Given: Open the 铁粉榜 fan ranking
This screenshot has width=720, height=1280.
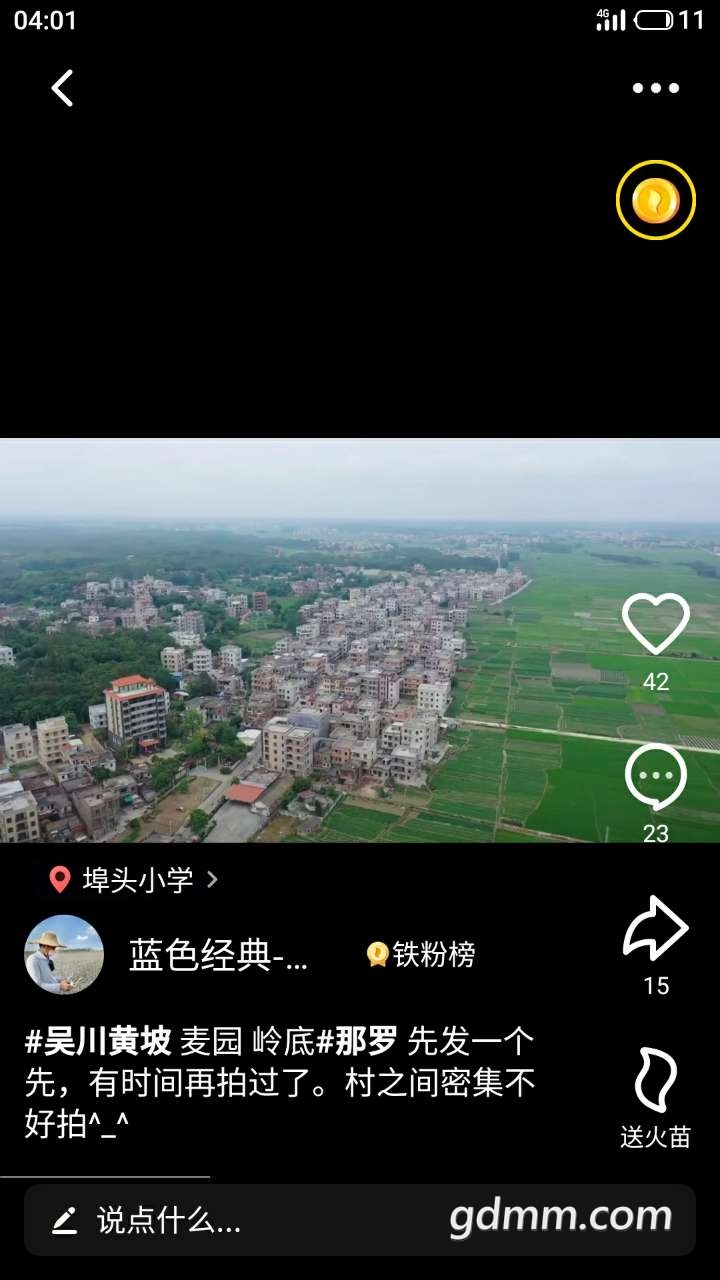Looking at the screenshot, I should tap(422, 955).
